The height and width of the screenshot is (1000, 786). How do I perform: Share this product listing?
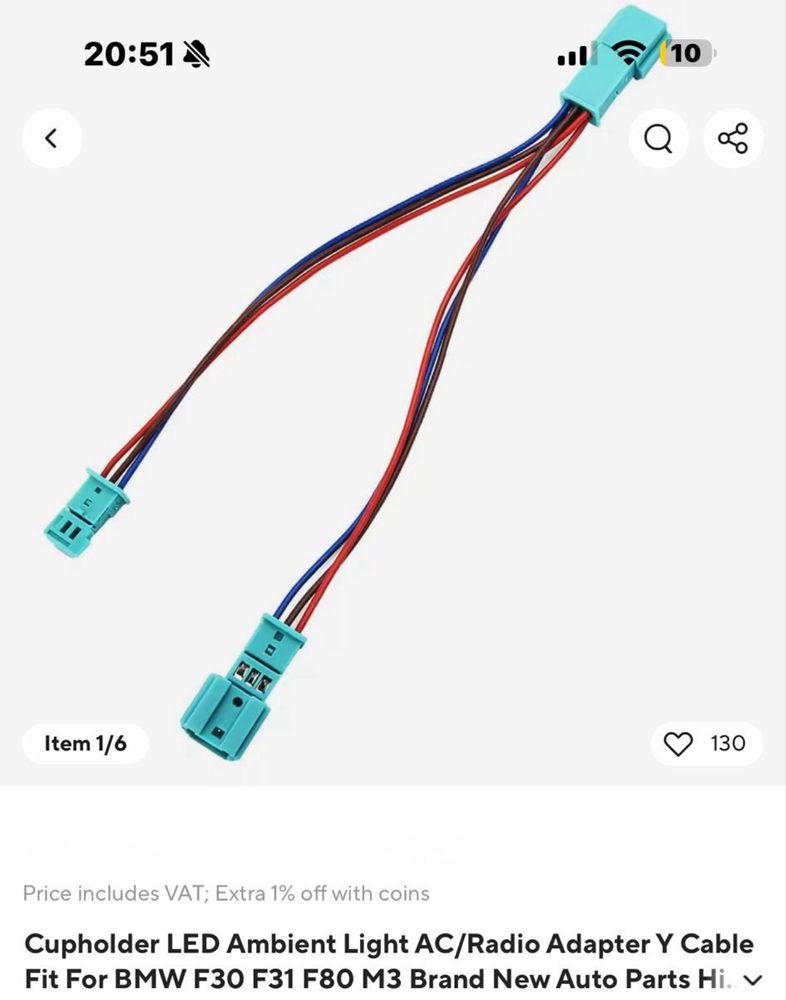coord(733,139)
